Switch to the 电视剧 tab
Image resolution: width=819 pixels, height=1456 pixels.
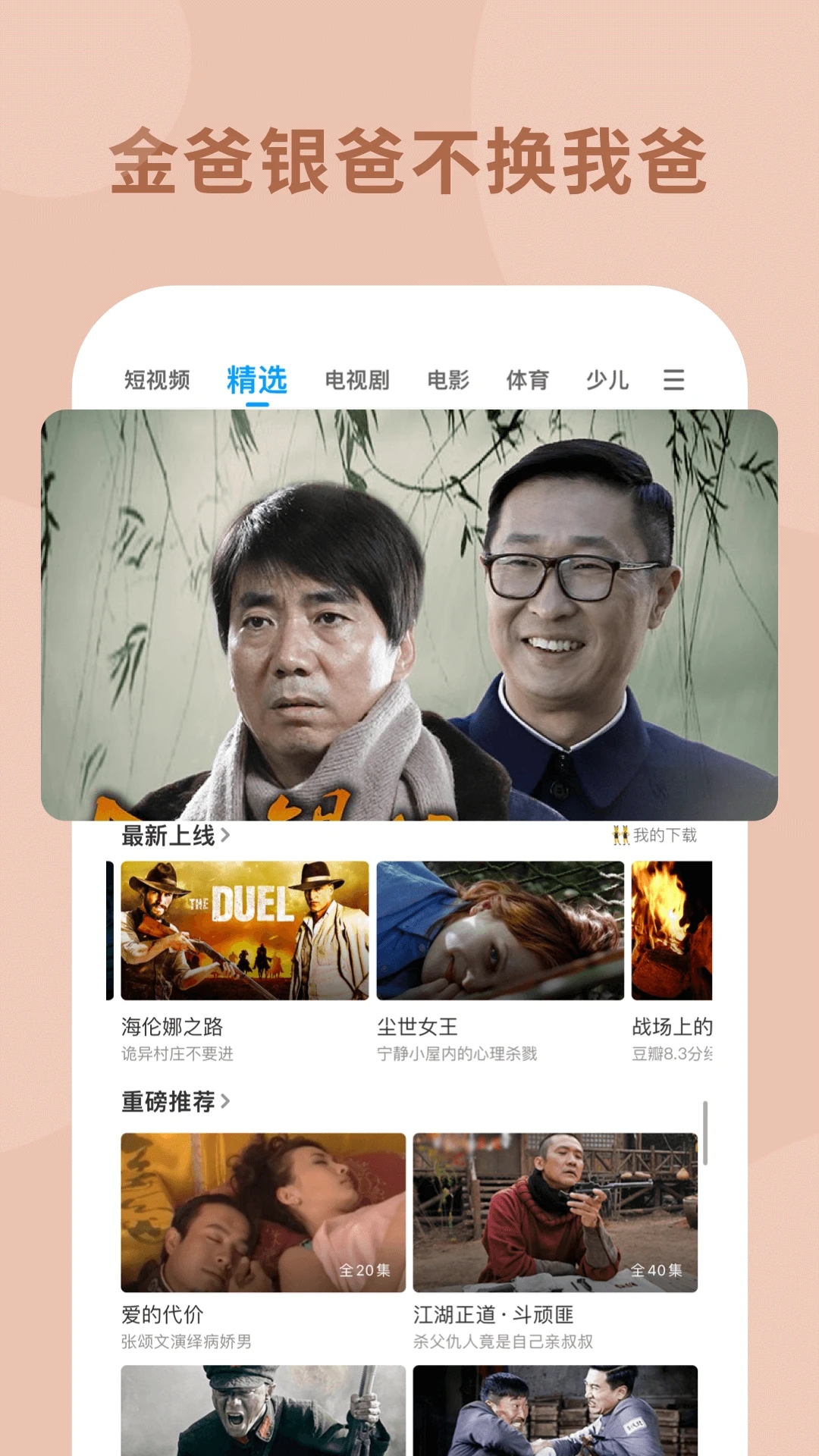[x=356, y=381]
